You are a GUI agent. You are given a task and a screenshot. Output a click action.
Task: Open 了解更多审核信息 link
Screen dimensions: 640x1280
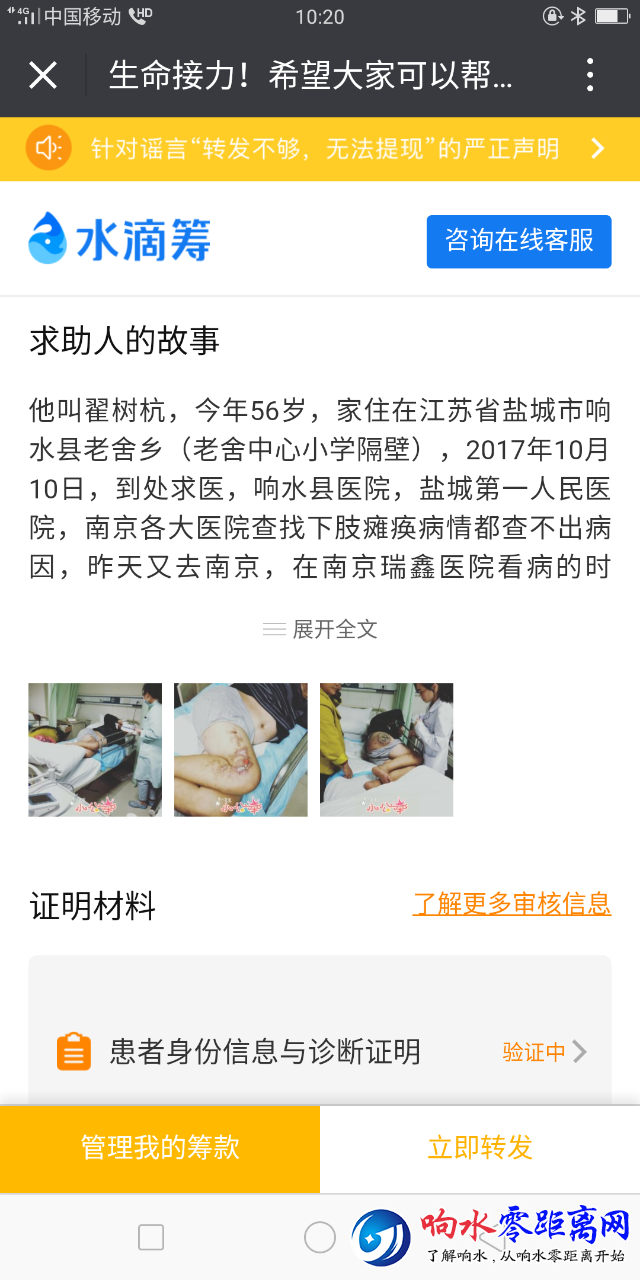tap(511, 904)
